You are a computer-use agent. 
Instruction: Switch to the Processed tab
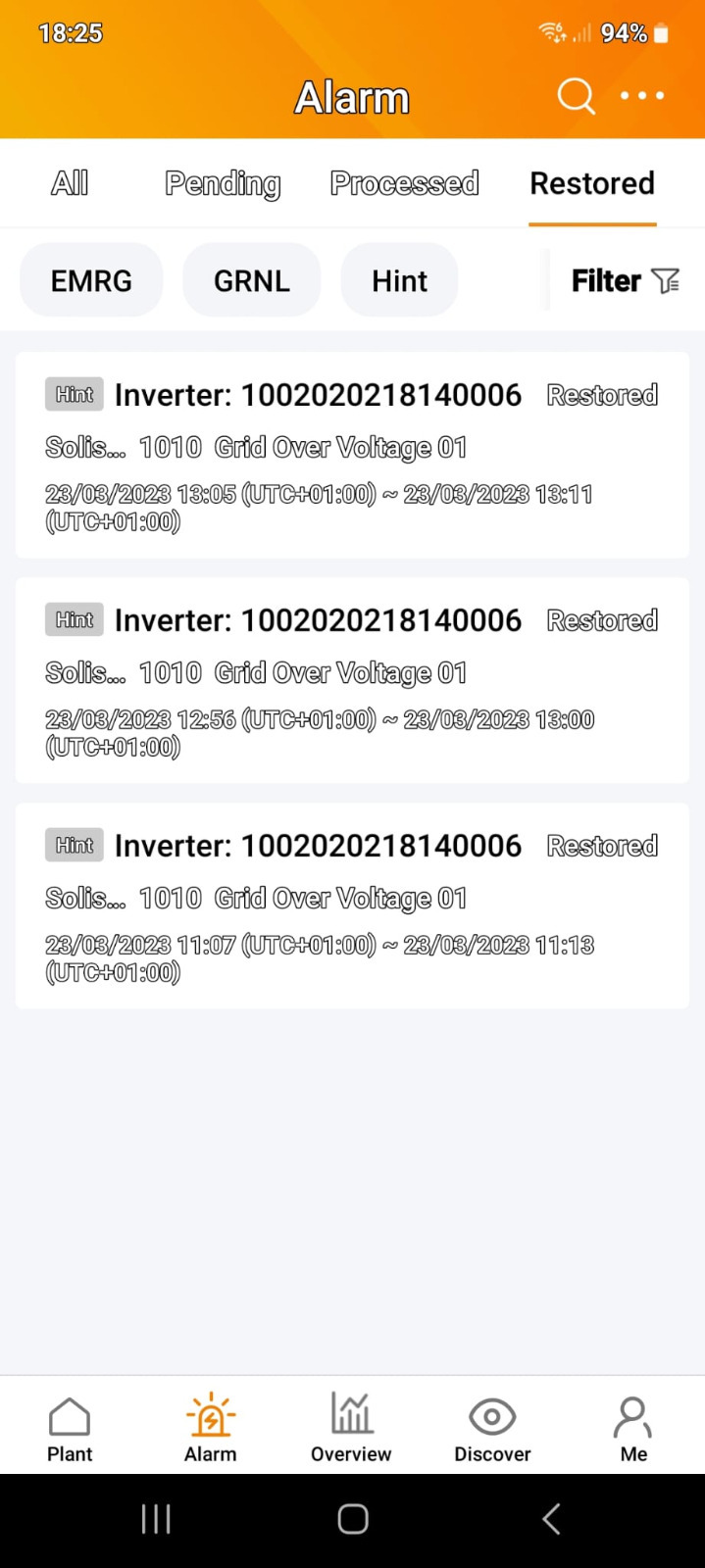coord(404,183)
